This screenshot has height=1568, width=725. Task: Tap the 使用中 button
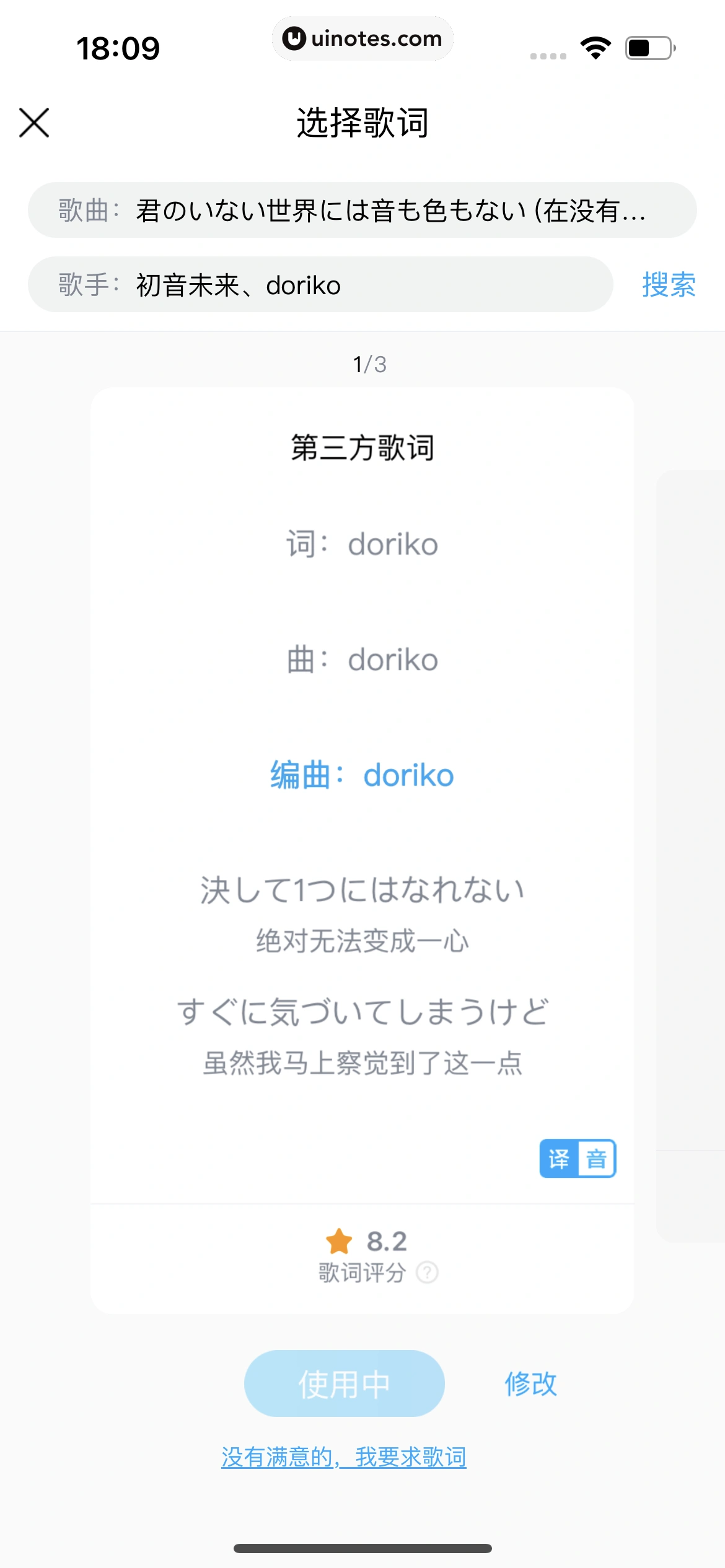tap(344, 1383)
